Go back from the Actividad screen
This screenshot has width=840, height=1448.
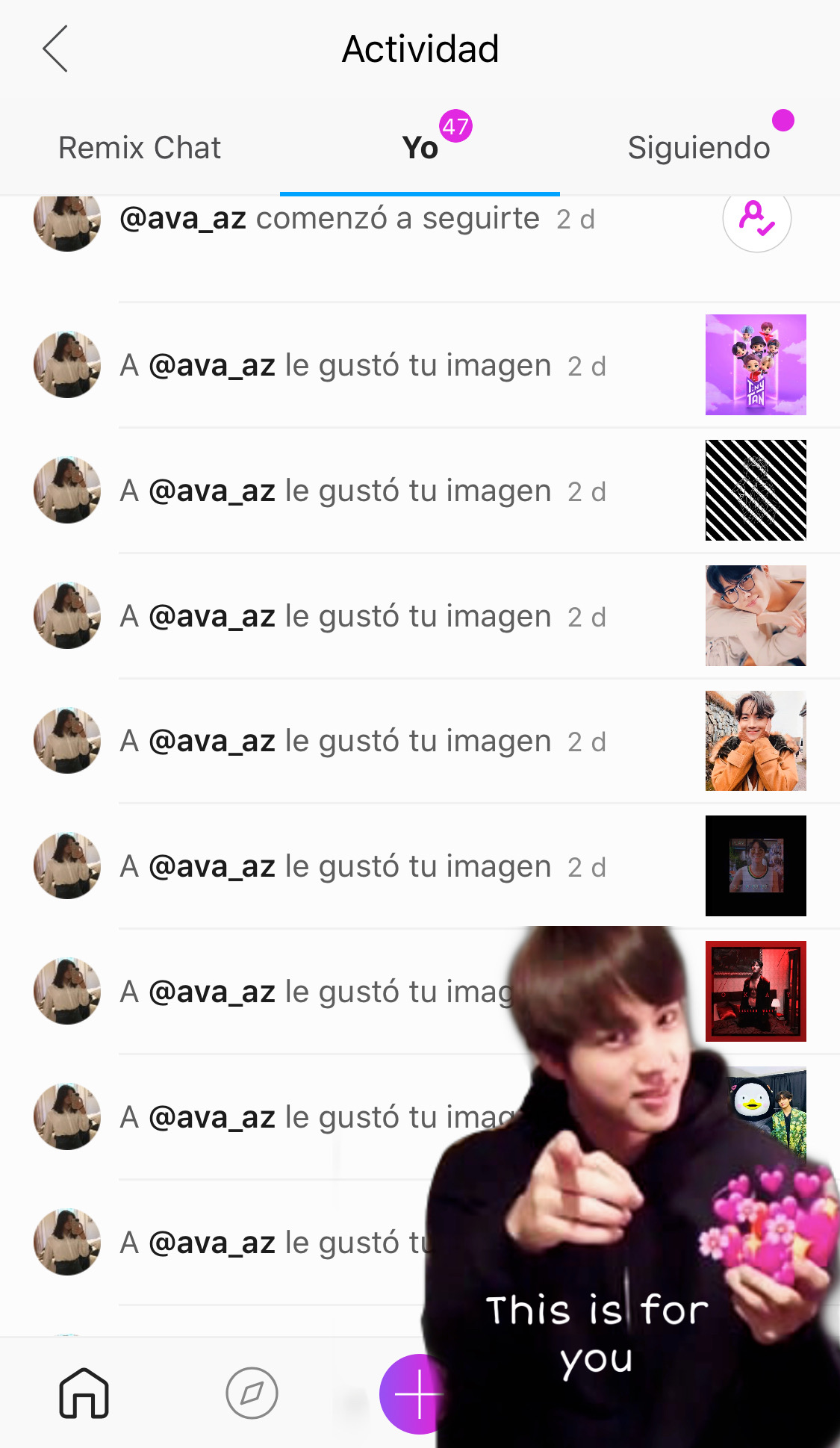click(55, 49)
